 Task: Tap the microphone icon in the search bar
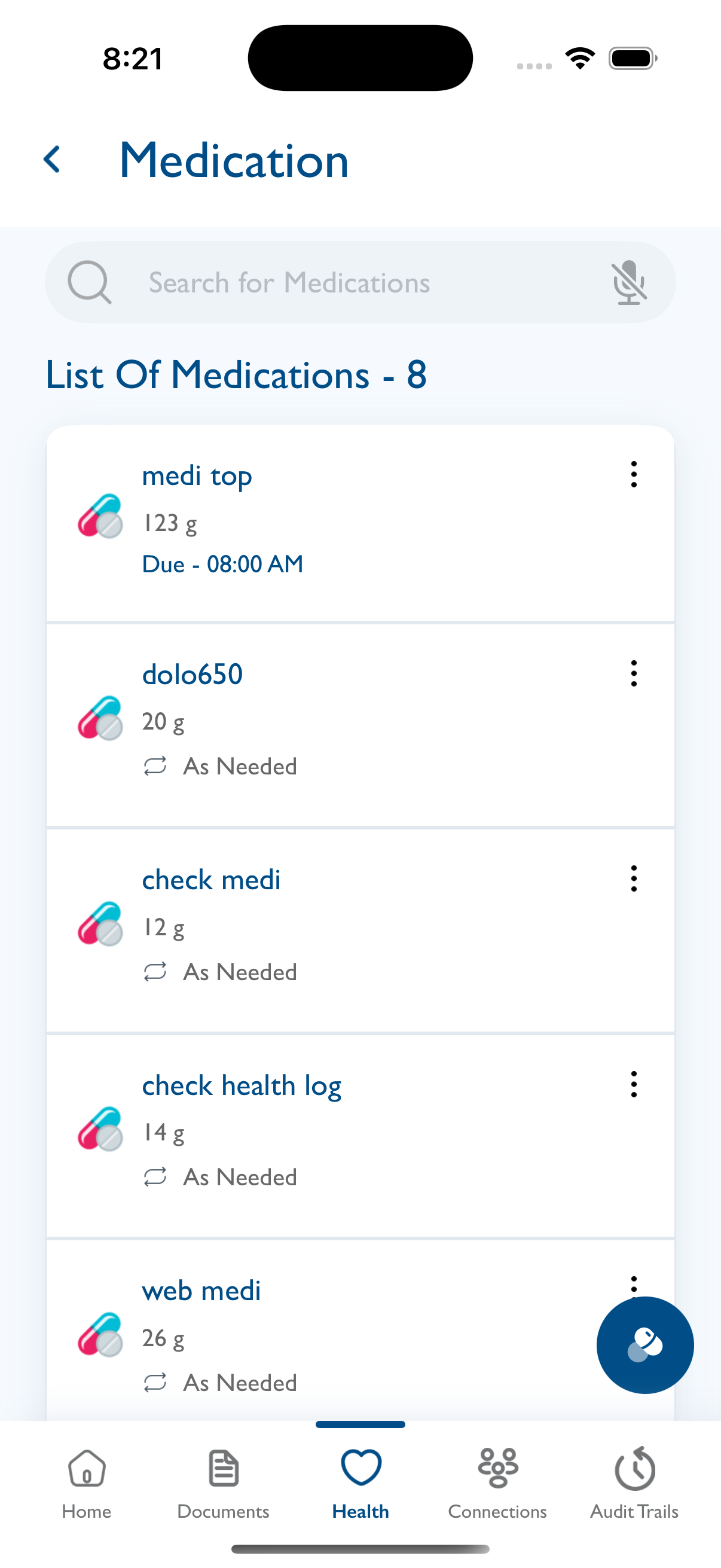click(628, 282)
